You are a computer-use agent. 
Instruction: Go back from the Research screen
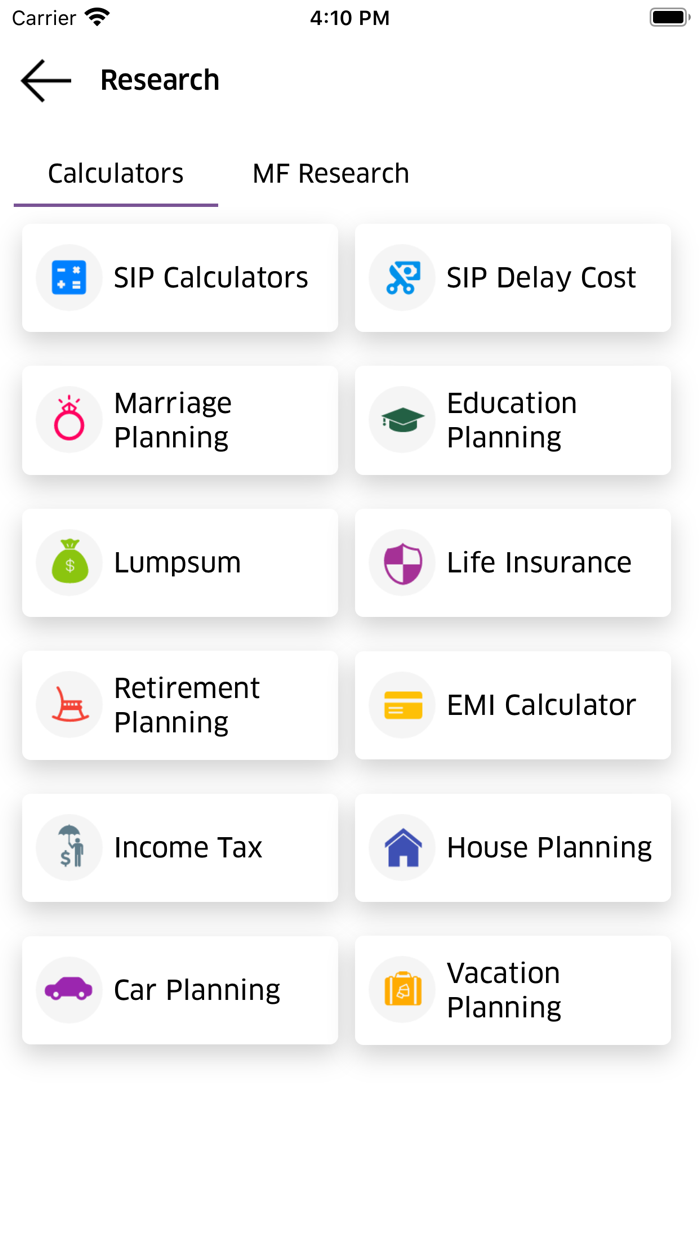click(46, 80)
